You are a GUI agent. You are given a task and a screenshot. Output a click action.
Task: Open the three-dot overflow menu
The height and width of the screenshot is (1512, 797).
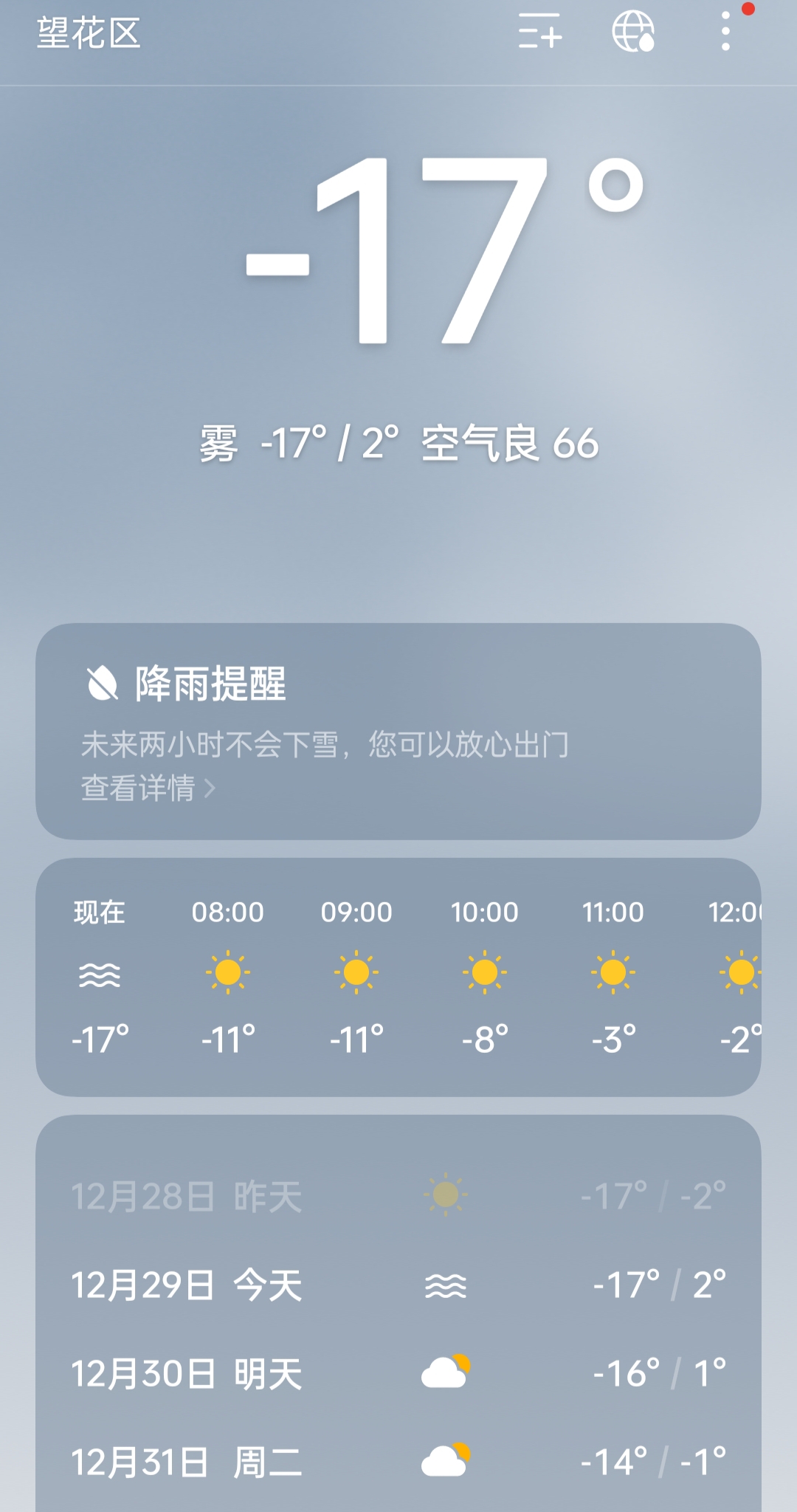click(726, 32)
